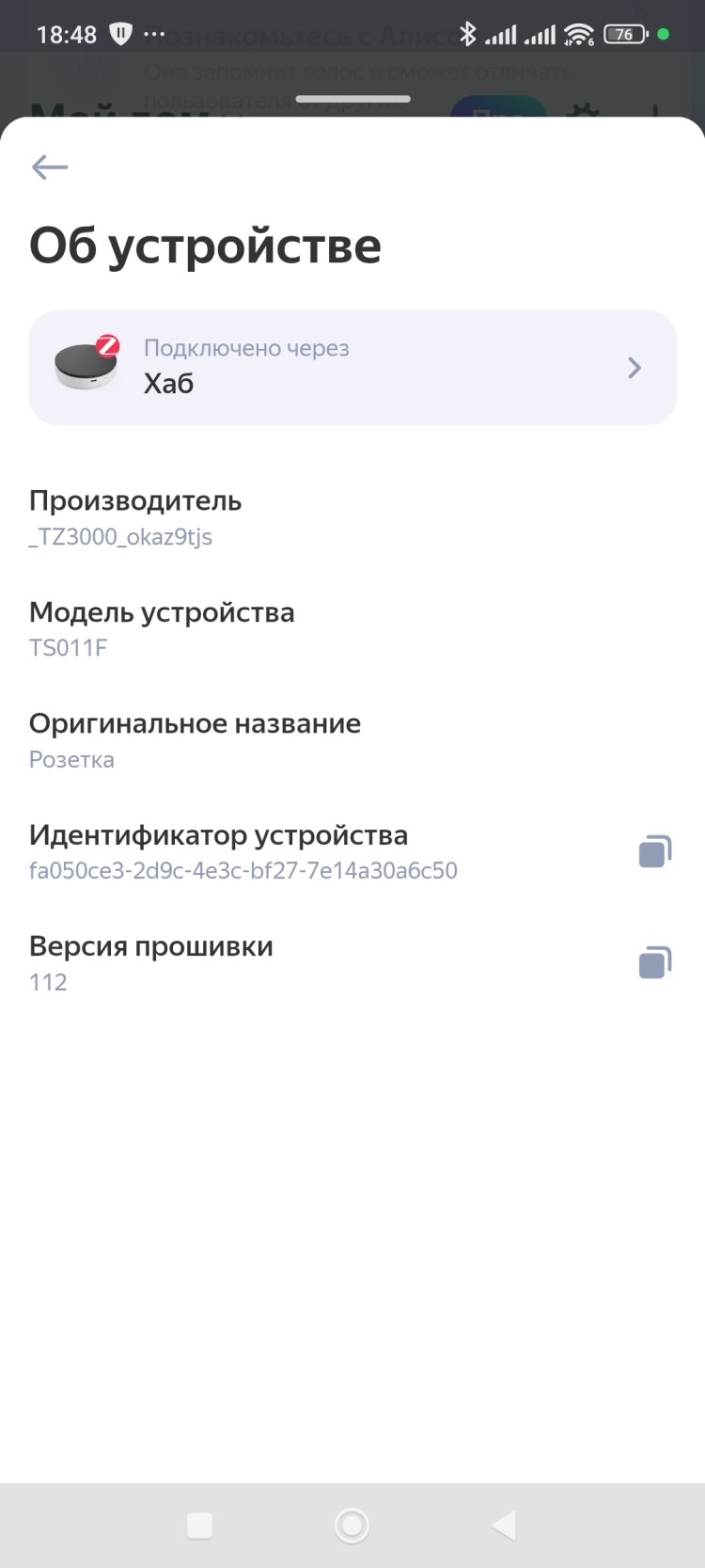The height and width of the screenshot is (1568, 705).
Task: Go to the home screen
Action: pos(352,1526)
